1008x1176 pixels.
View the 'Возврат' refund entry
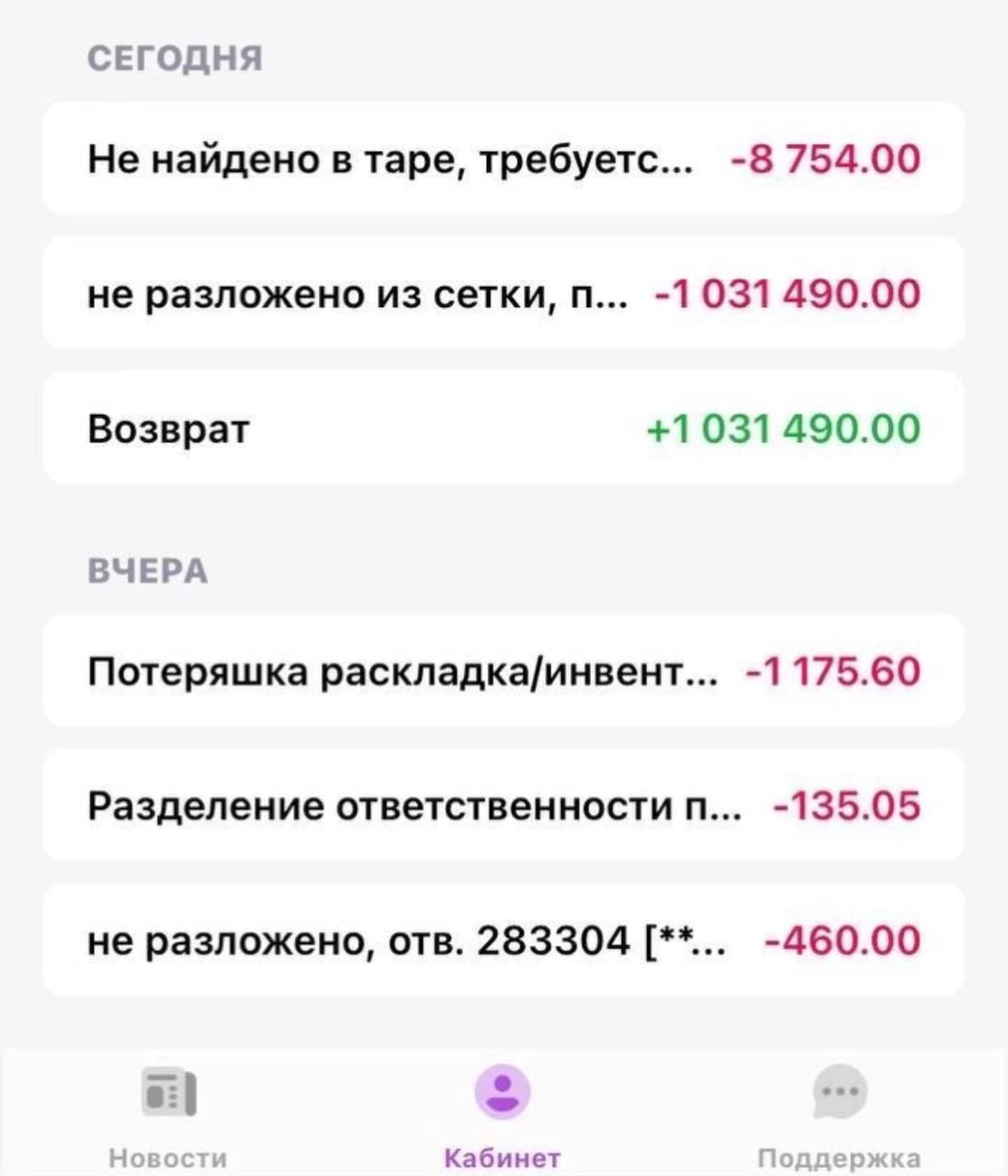(x=504, y=429)
